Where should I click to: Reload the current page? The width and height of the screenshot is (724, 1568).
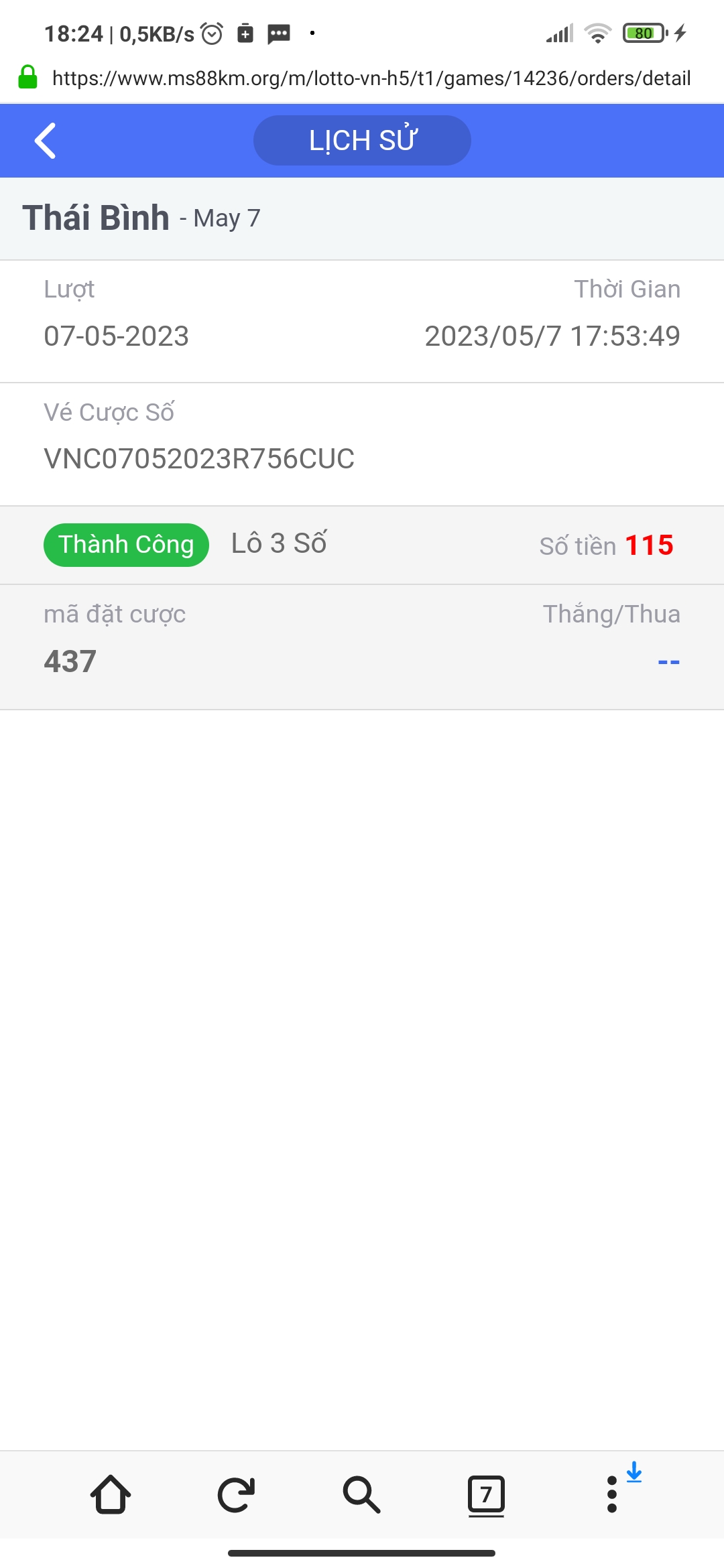tap(236, 1494)
